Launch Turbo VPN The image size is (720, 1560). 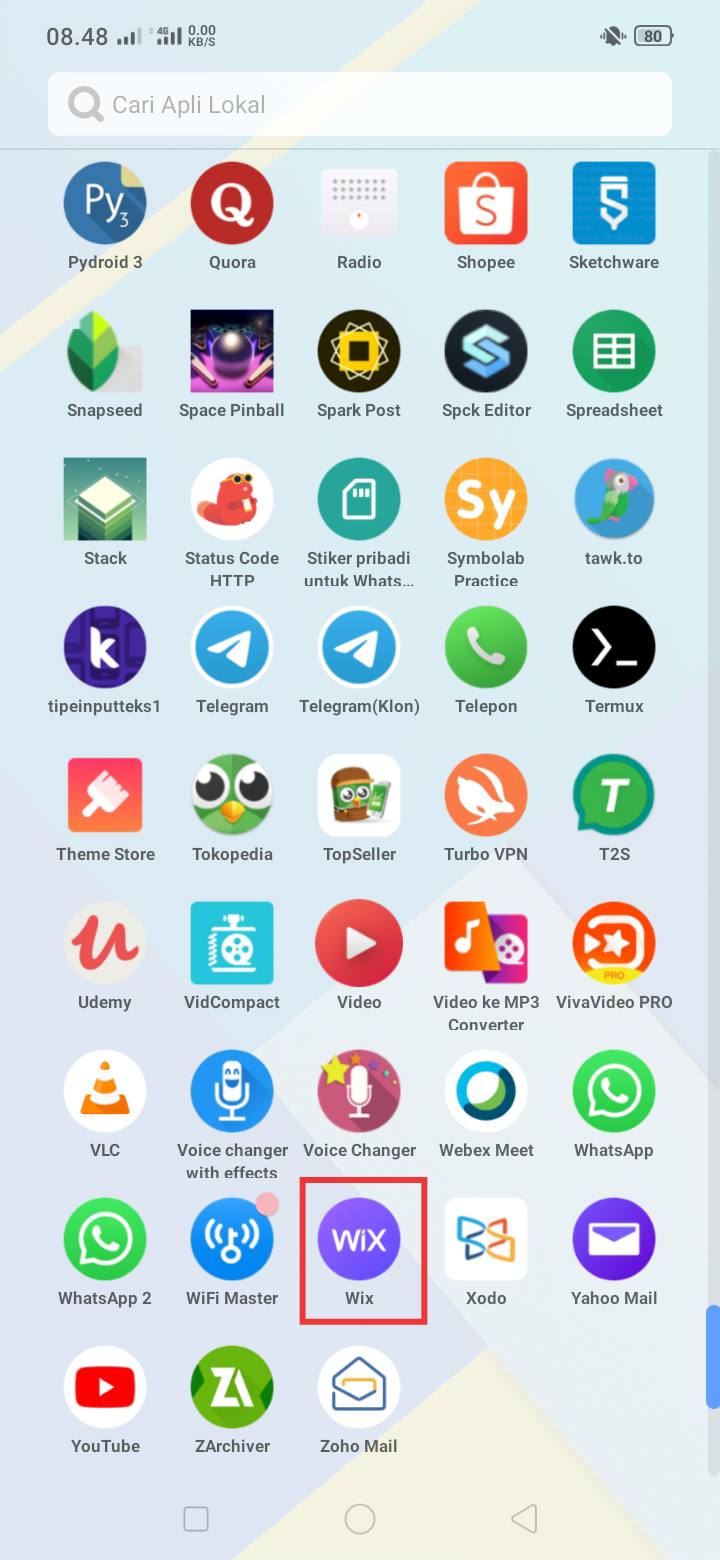(x=486, y=796)
